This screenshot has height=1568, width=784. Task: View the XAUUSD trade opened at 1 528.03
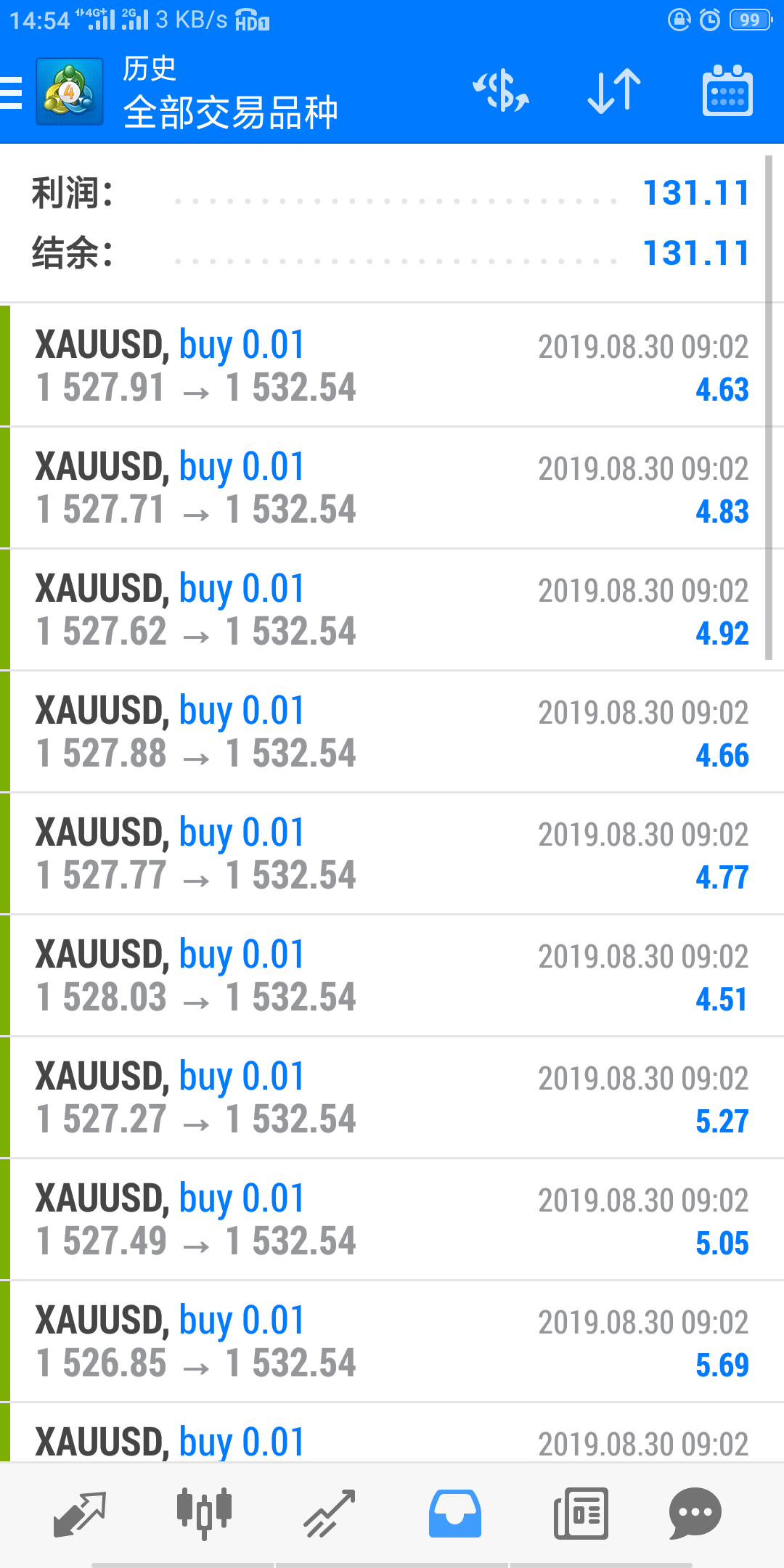click(392, 976)
